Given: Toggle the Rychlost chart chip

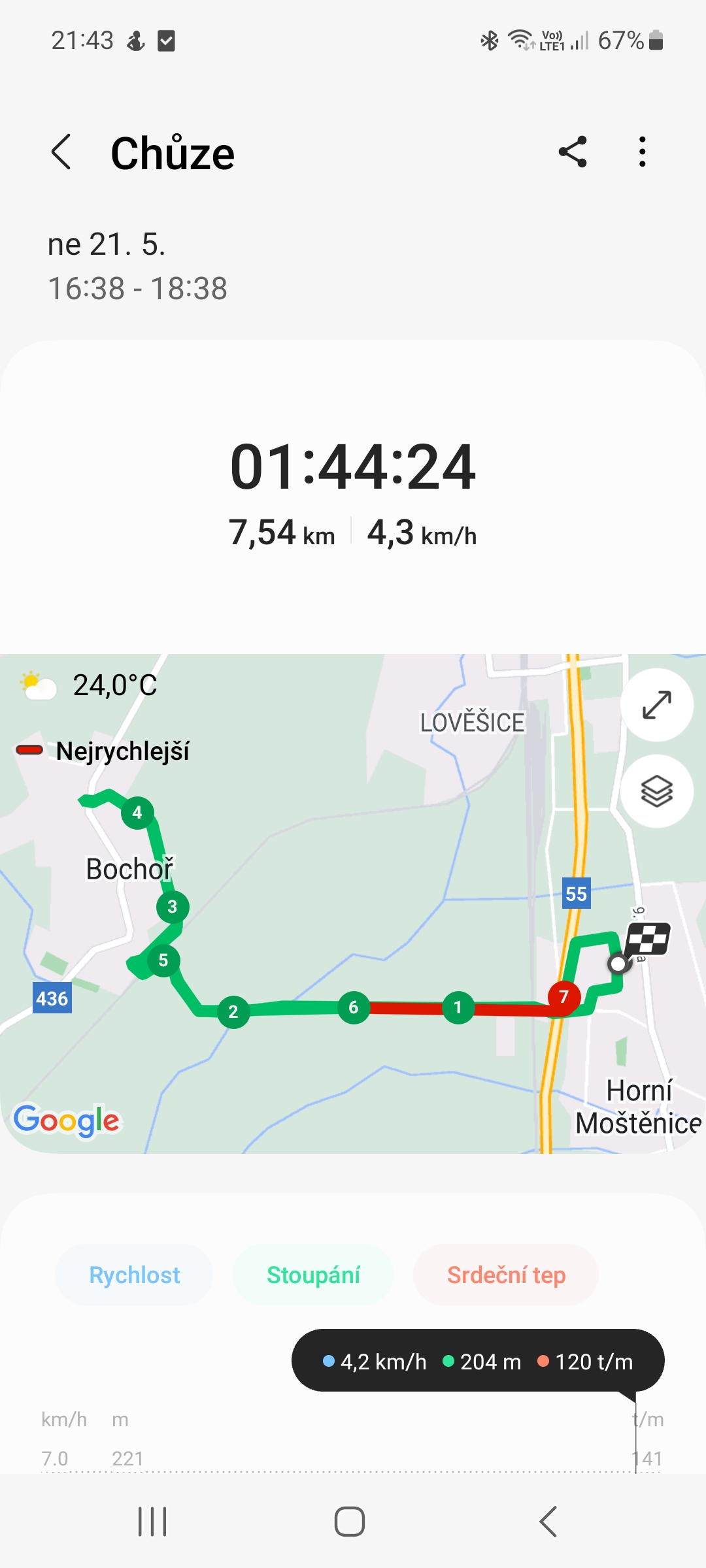Looking at the screenshot, I should (x=134, y=1275).
